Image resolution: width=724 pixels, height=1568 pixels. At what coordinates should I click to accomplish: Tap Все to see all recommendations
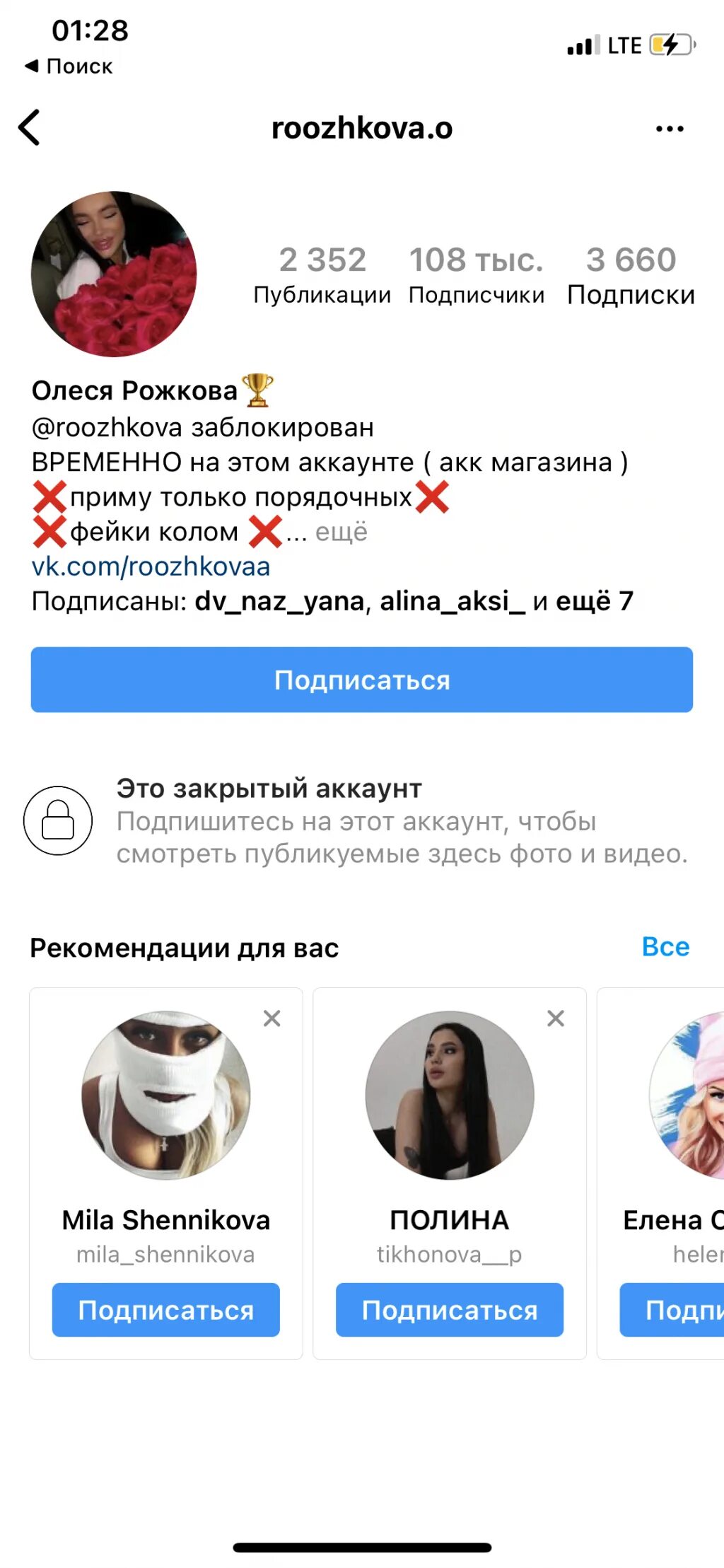click(665, 947)
